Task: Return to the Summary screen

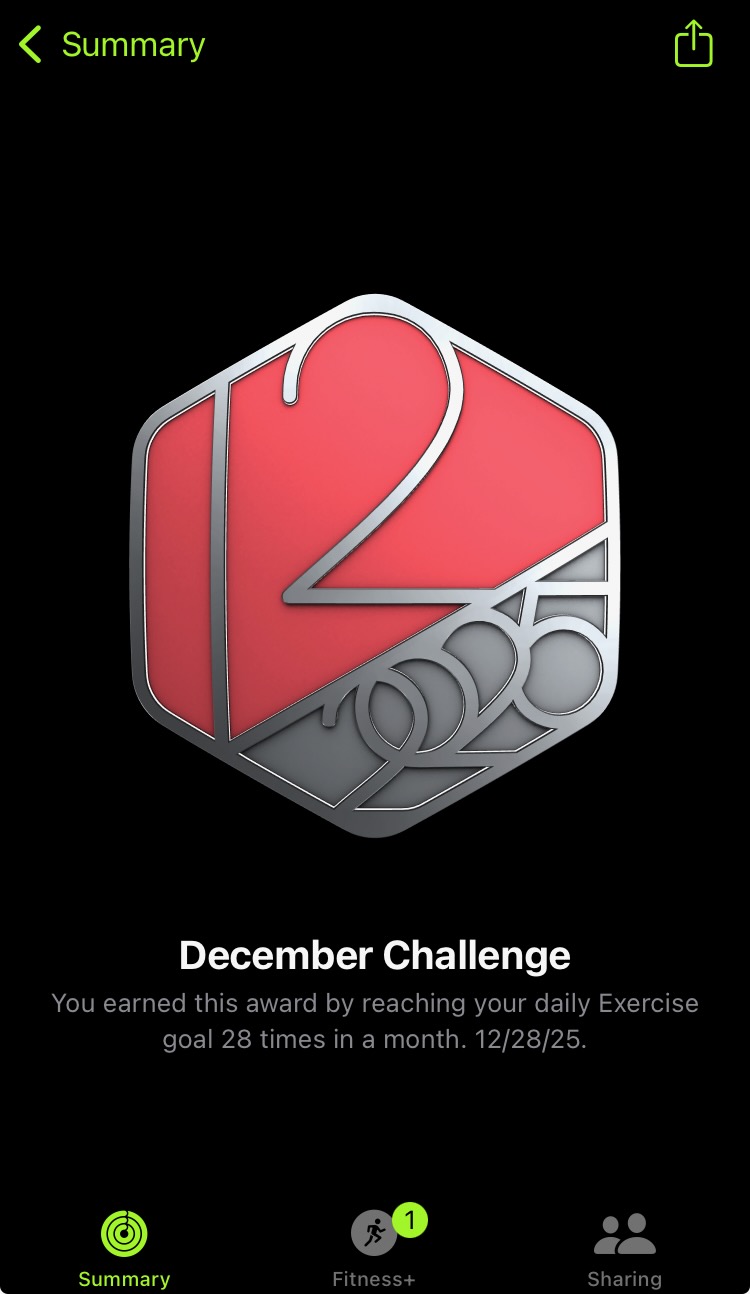Action: click(x=110, y=44)
